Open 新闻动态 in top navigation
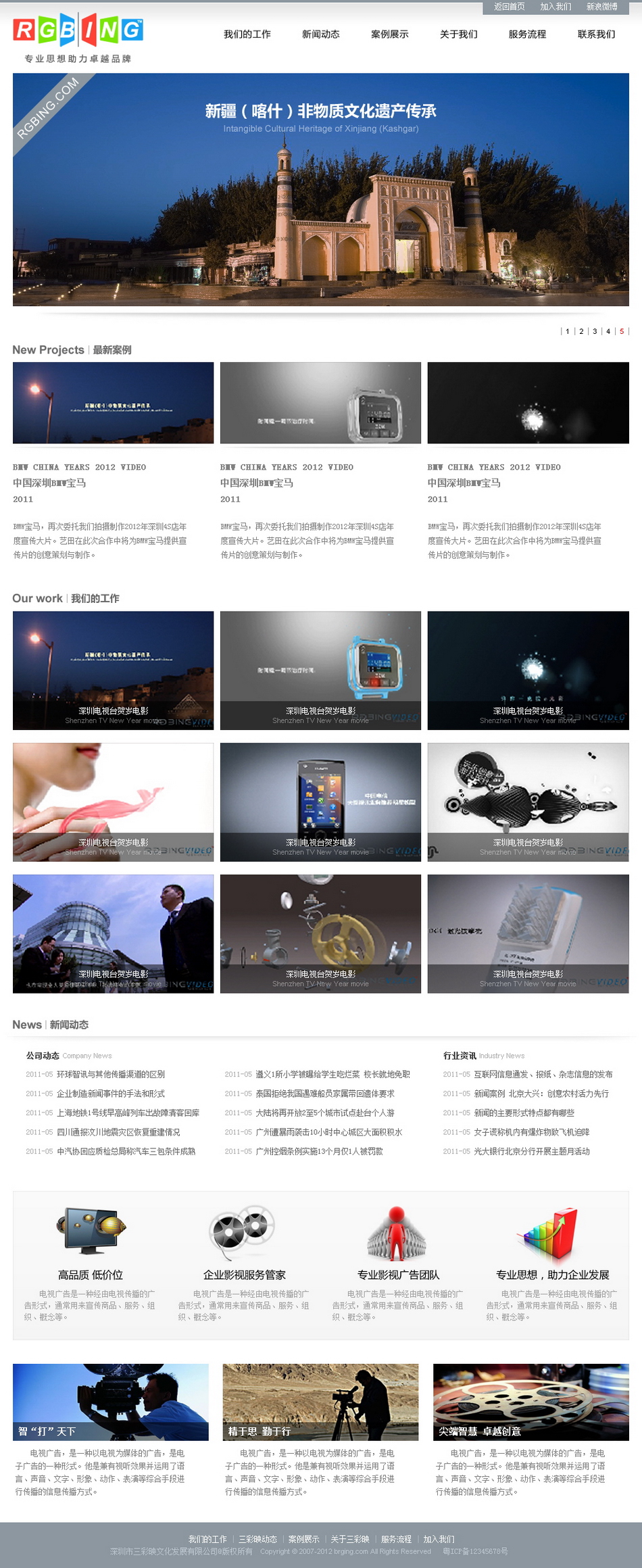 point(320,34)
